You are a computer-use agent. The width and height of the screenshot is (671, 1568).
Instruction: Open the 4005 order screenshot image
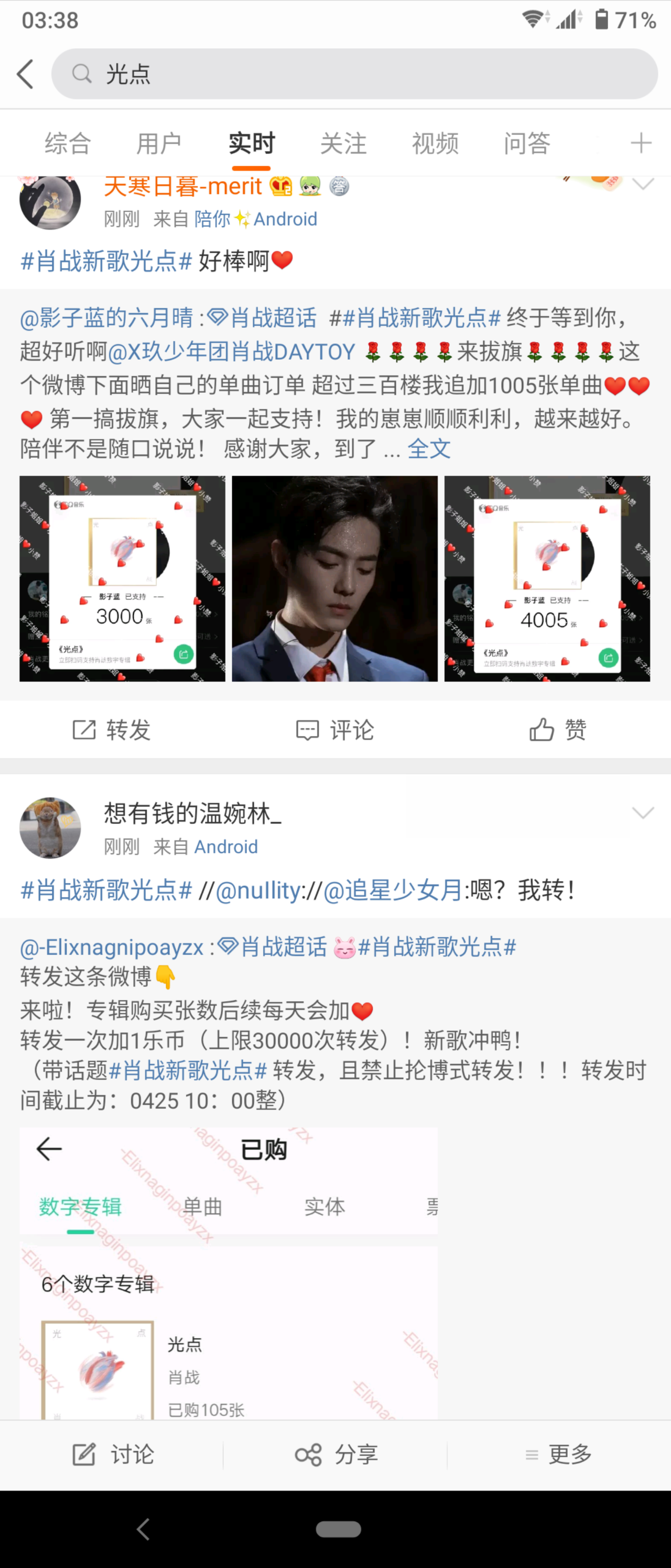[x=547, y=578]
